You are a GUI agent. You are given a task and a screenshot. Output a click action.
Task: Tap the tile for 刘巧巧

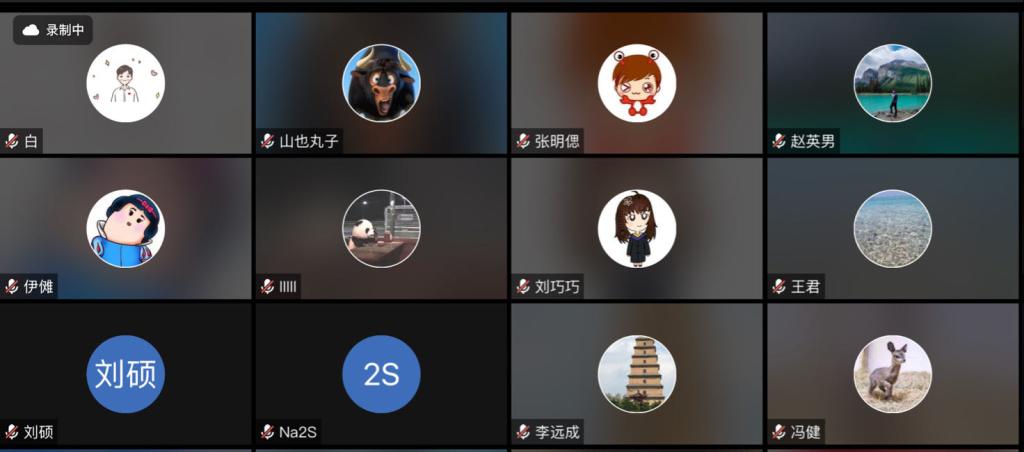coord(637,229)
